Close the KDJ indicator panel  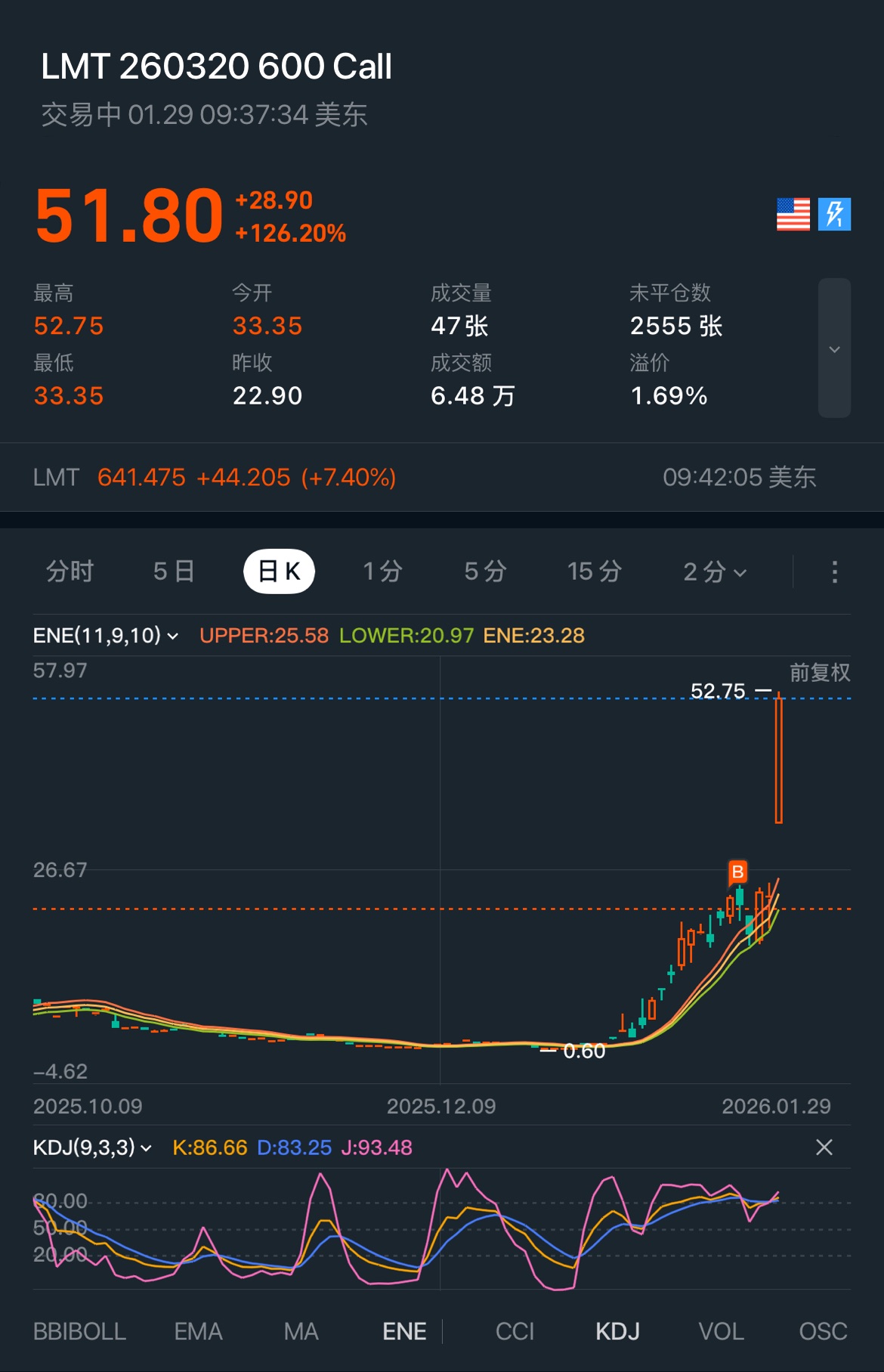(x=824, y=1147)
